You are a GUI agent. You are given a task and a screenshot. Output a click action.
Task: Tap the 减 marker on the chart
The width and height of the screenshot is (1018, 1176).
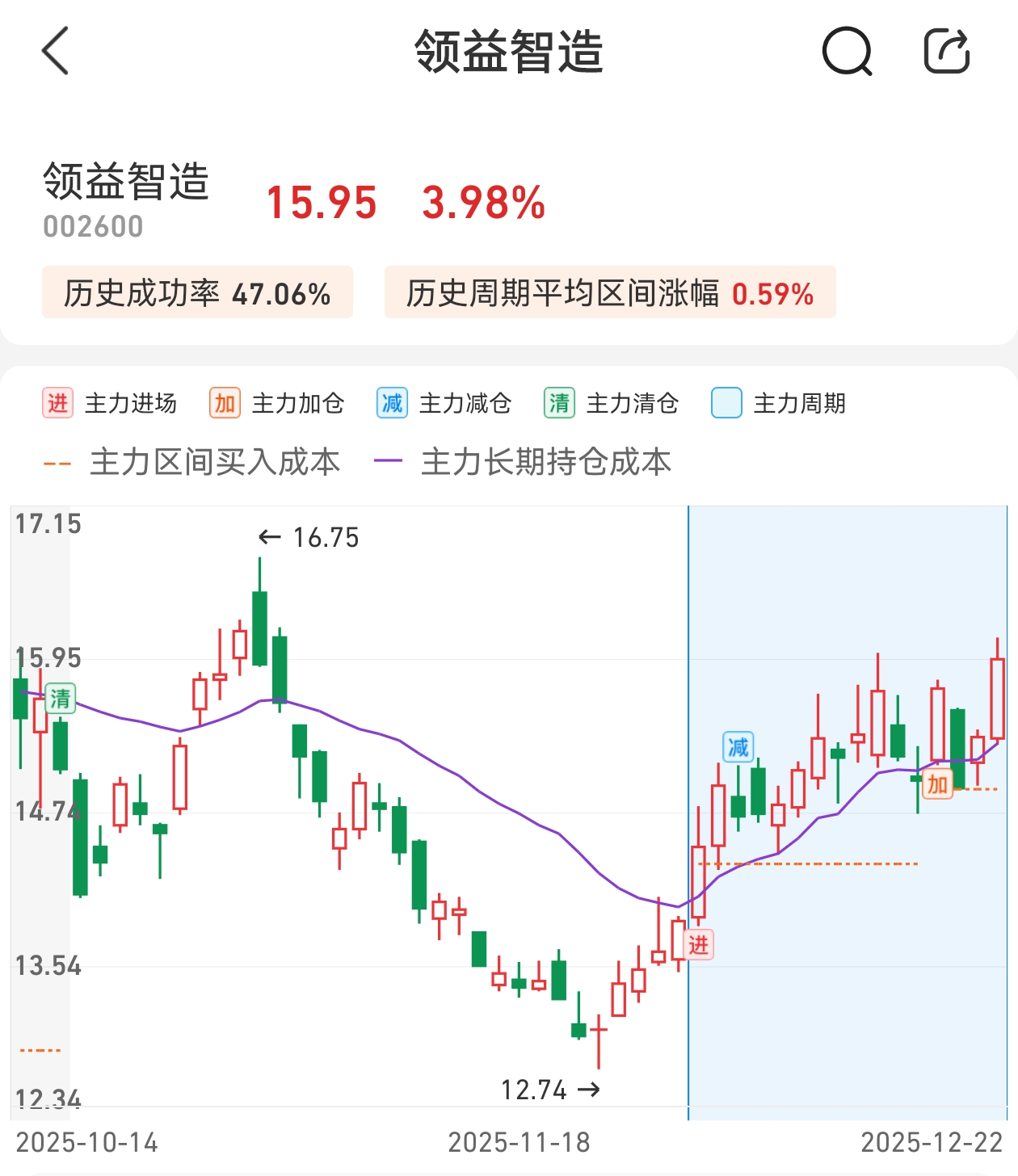point(738,747)
